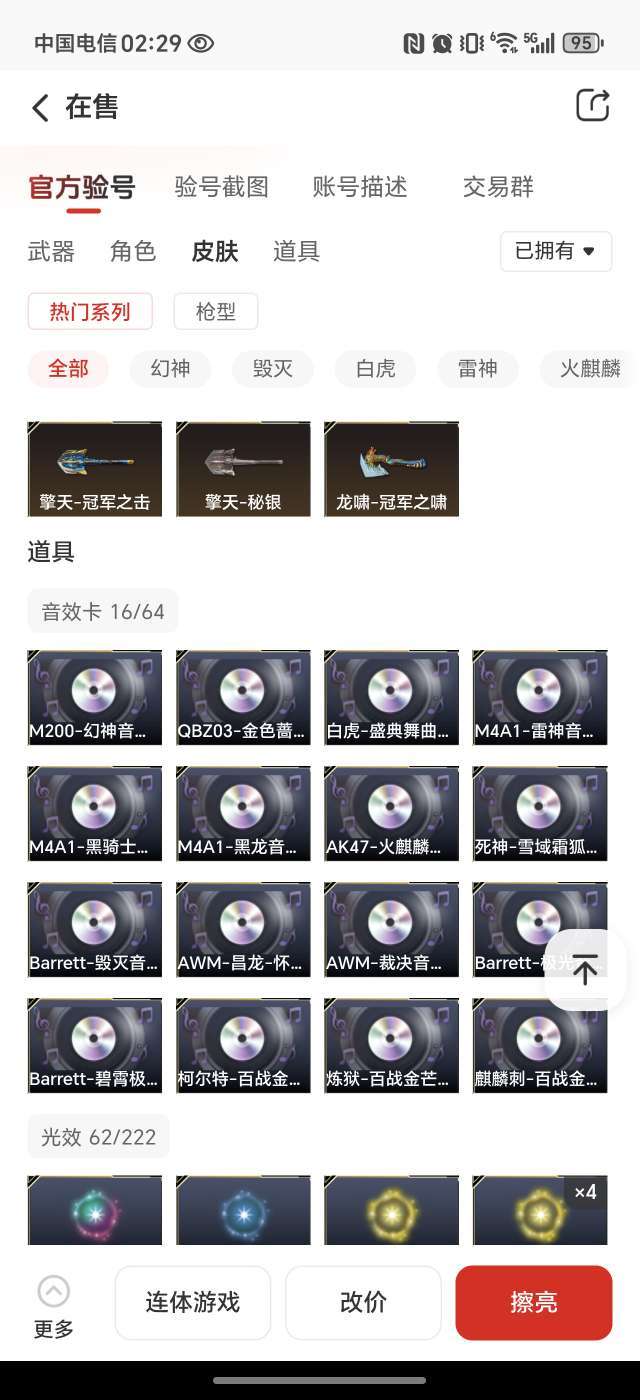
Task: Switch to the 验号截图 tab
Action: [221, 187]
